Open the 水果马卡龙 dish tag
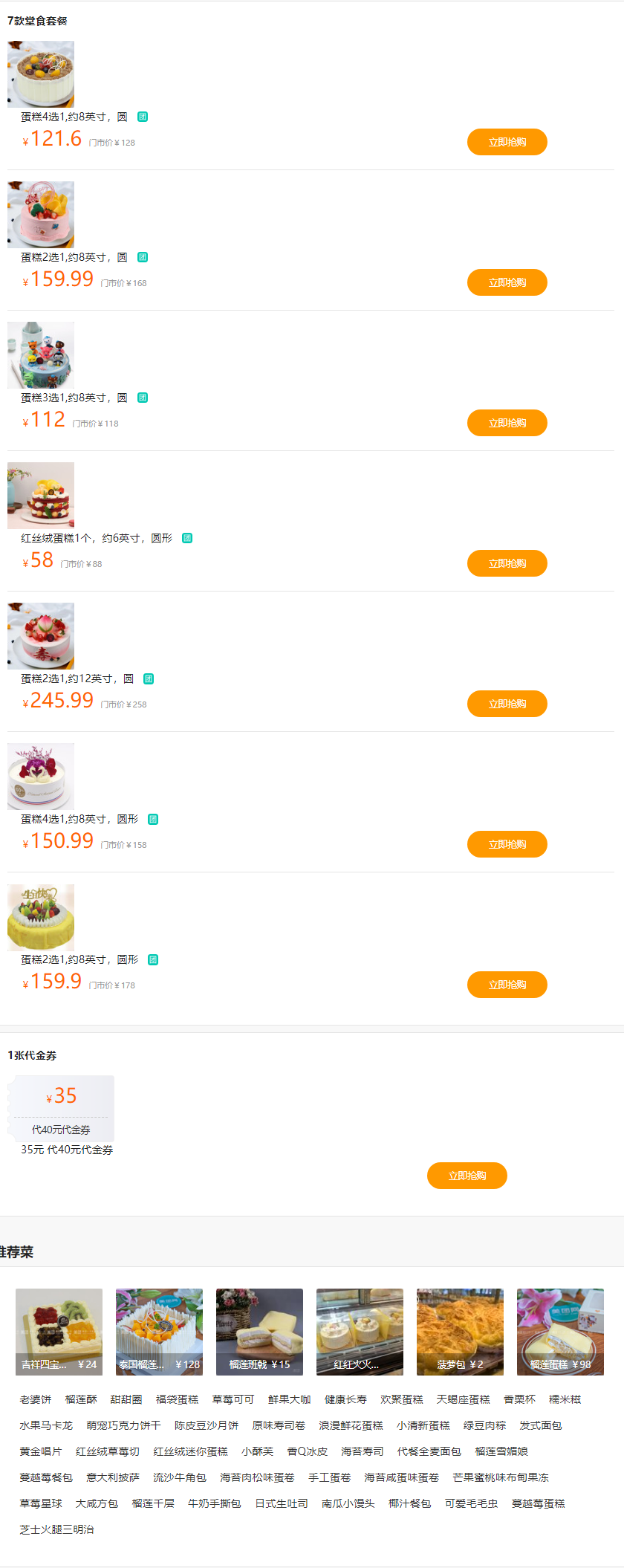 [x=46, y=1425]
